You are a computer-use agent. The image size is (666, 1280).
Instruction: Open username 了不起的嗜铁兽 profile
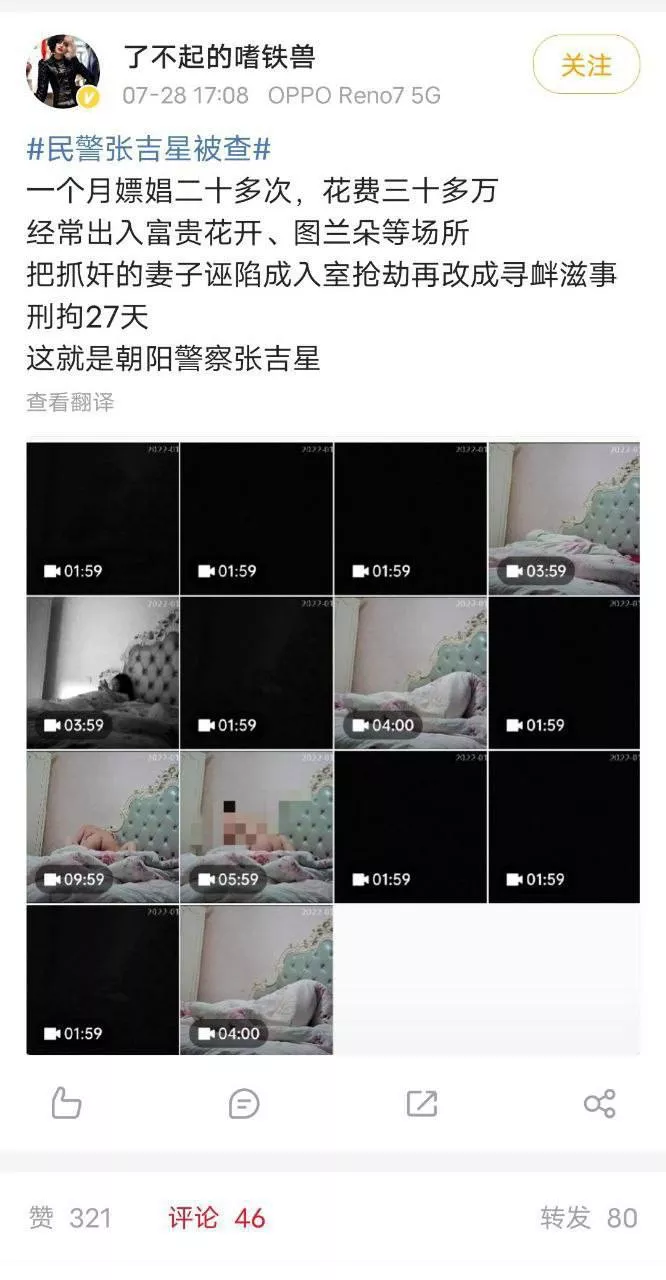(219, 56)
